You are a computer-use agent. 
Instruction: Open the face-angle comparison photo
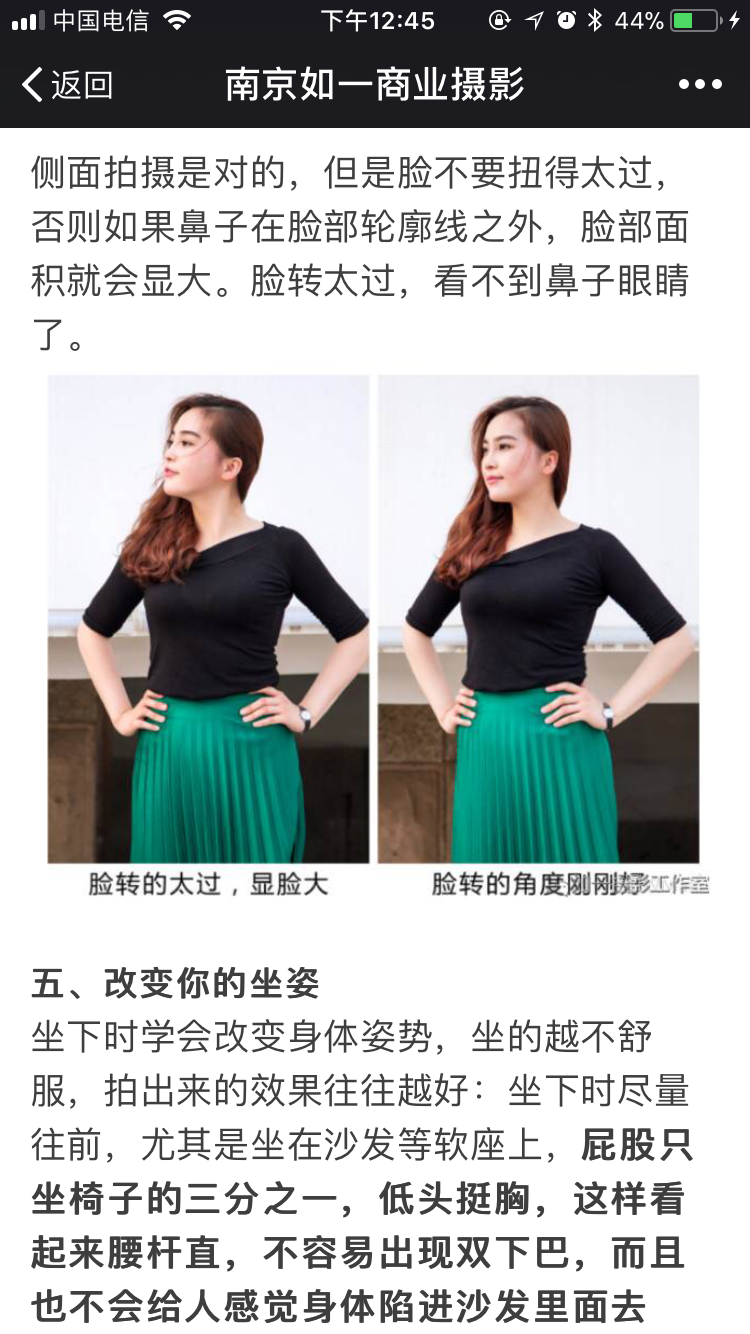[x=374, y=636]
